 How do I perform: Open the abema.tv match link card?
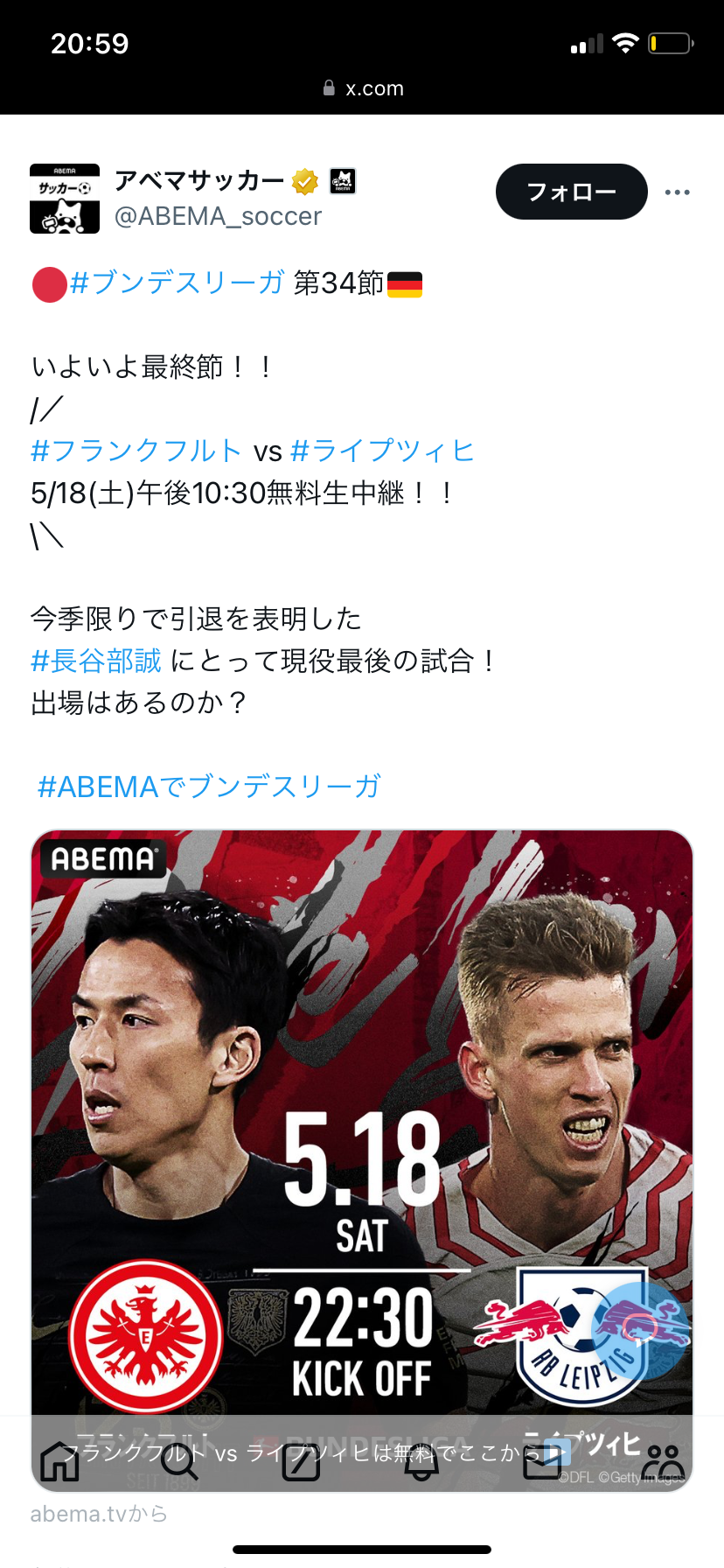point(362,1160)
